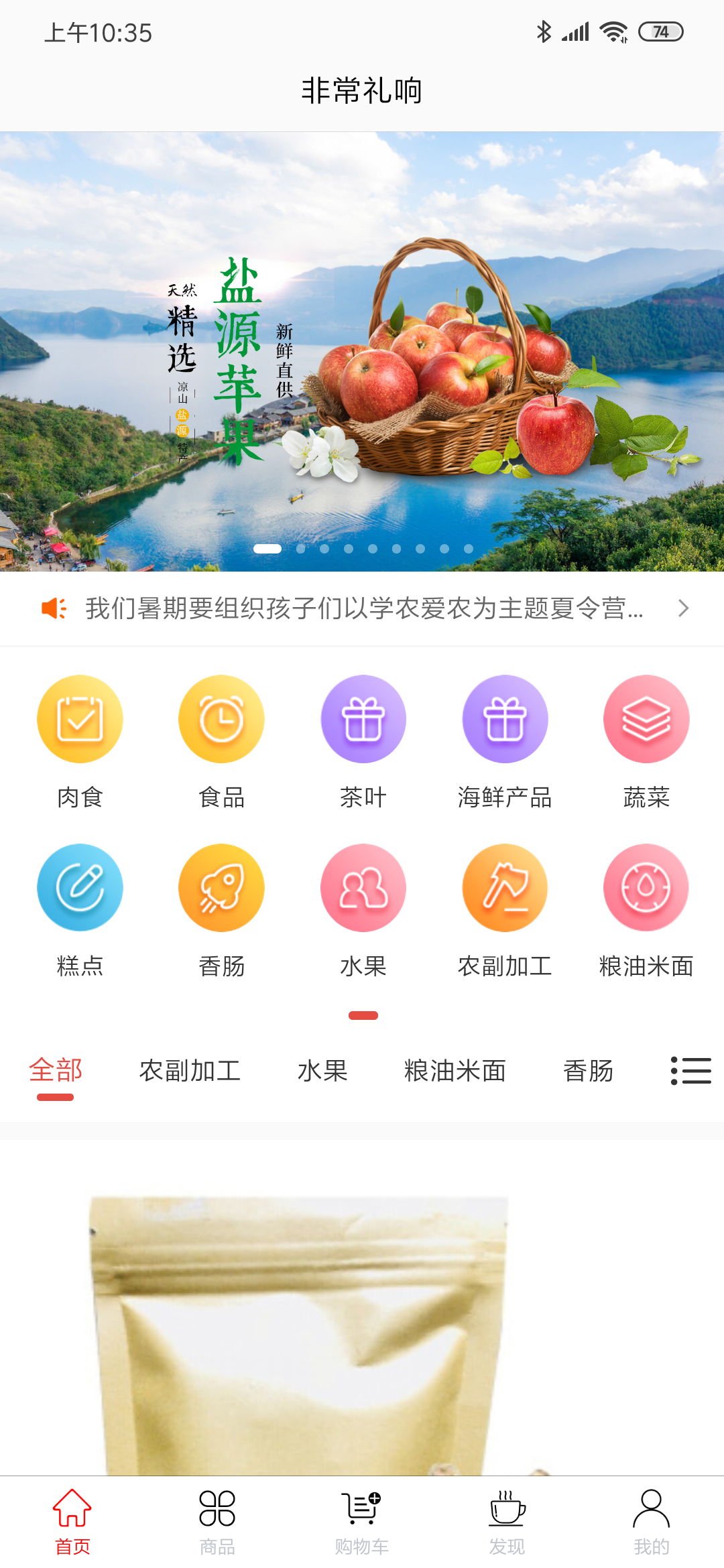Viewport: 724px width, 1568px height.
Task: Switch to the 农副加工 product tab
Action: (x=190, y=1071)
